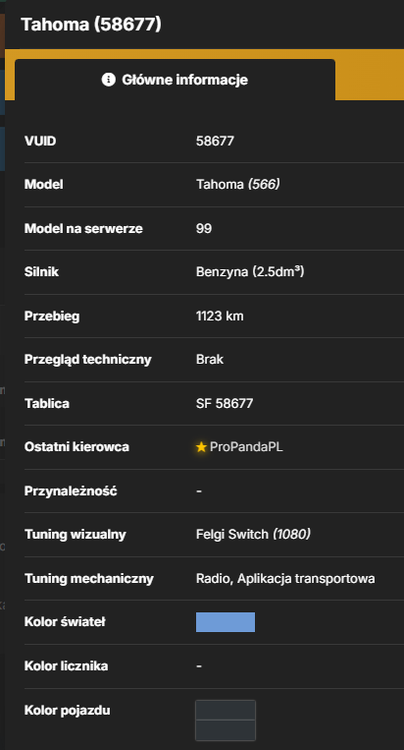404x750 pixels.
Task: Tap the Kolor pojazdu dark swatch
Action: point(225,720)
